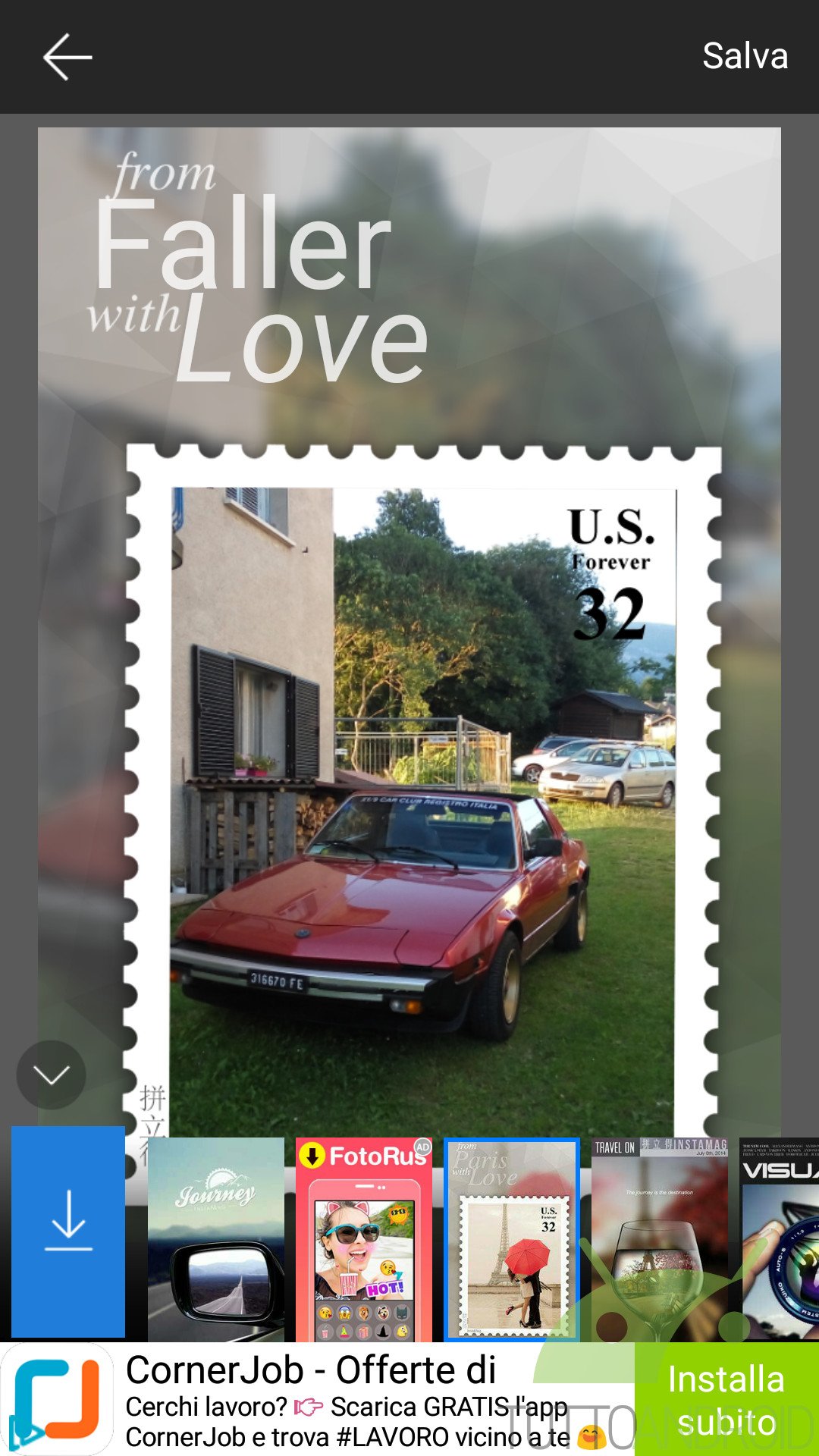Open the blue download templates tile

click(x=68, y=1232)
